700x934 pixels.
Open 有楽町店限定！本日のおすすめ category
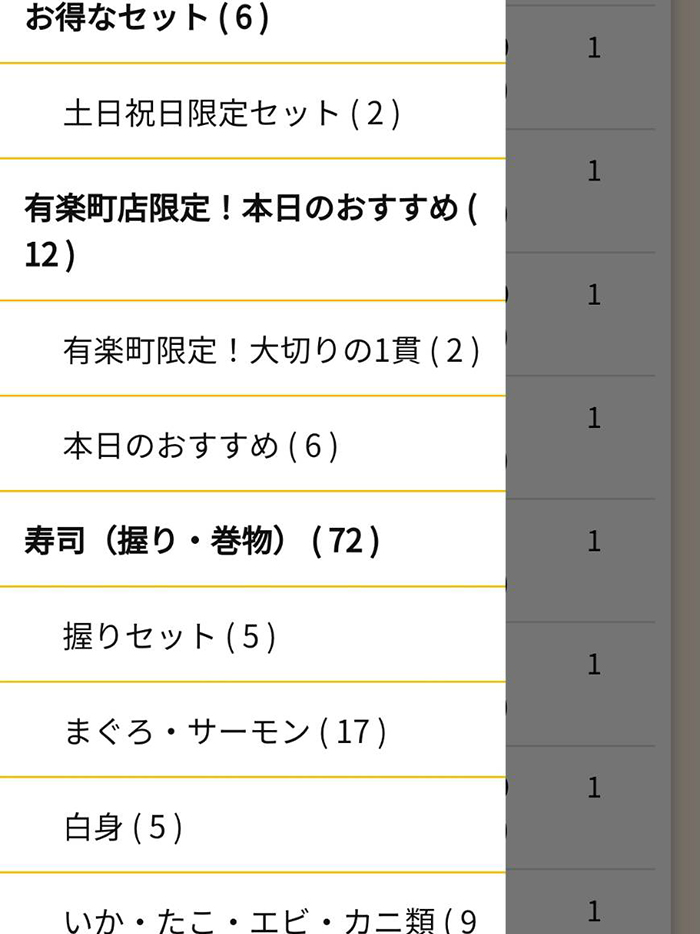pyautogui.click(x=250, y=231)
